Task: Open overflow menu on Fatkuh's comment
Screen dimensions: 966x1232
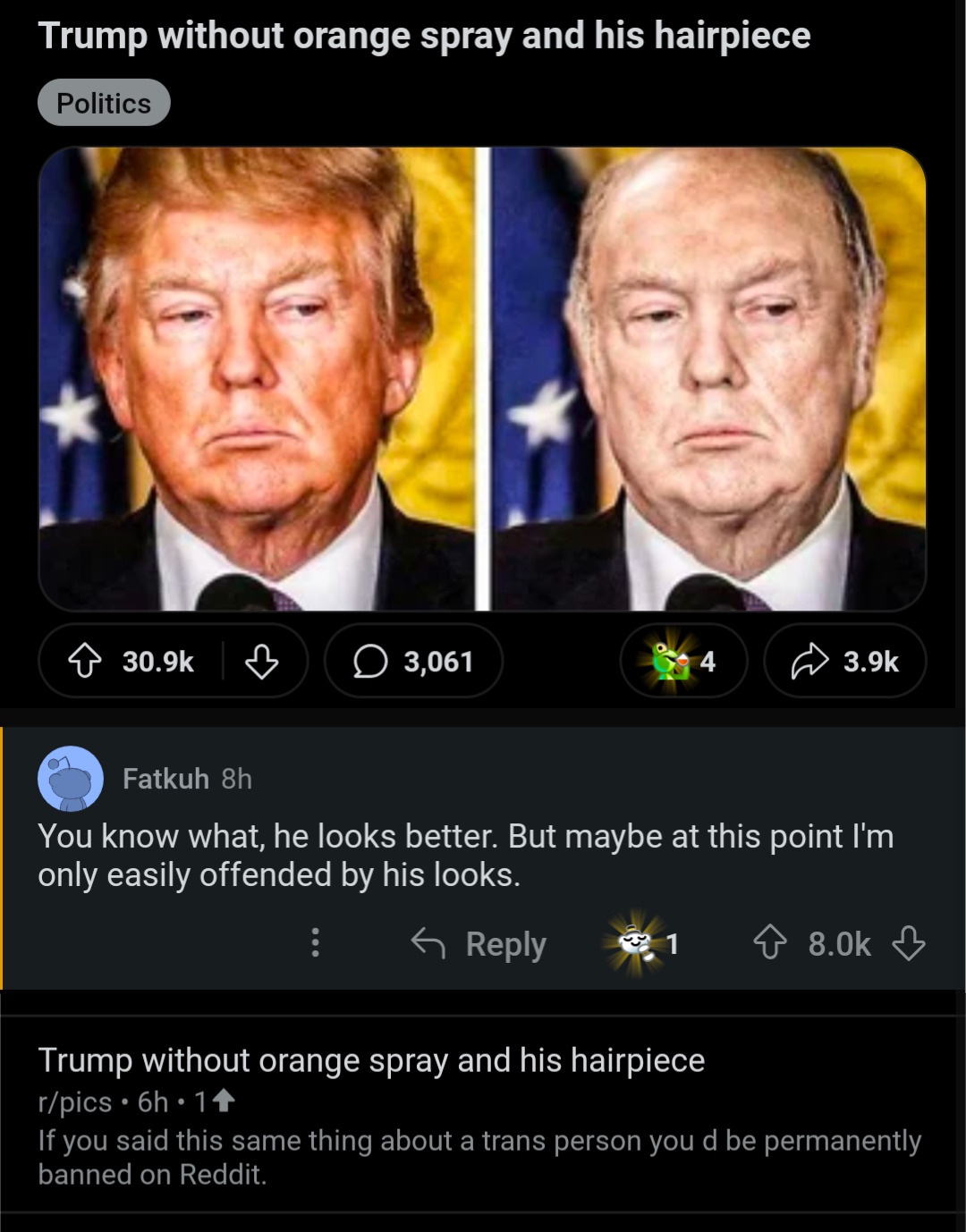Action: (x=314, y=943)
